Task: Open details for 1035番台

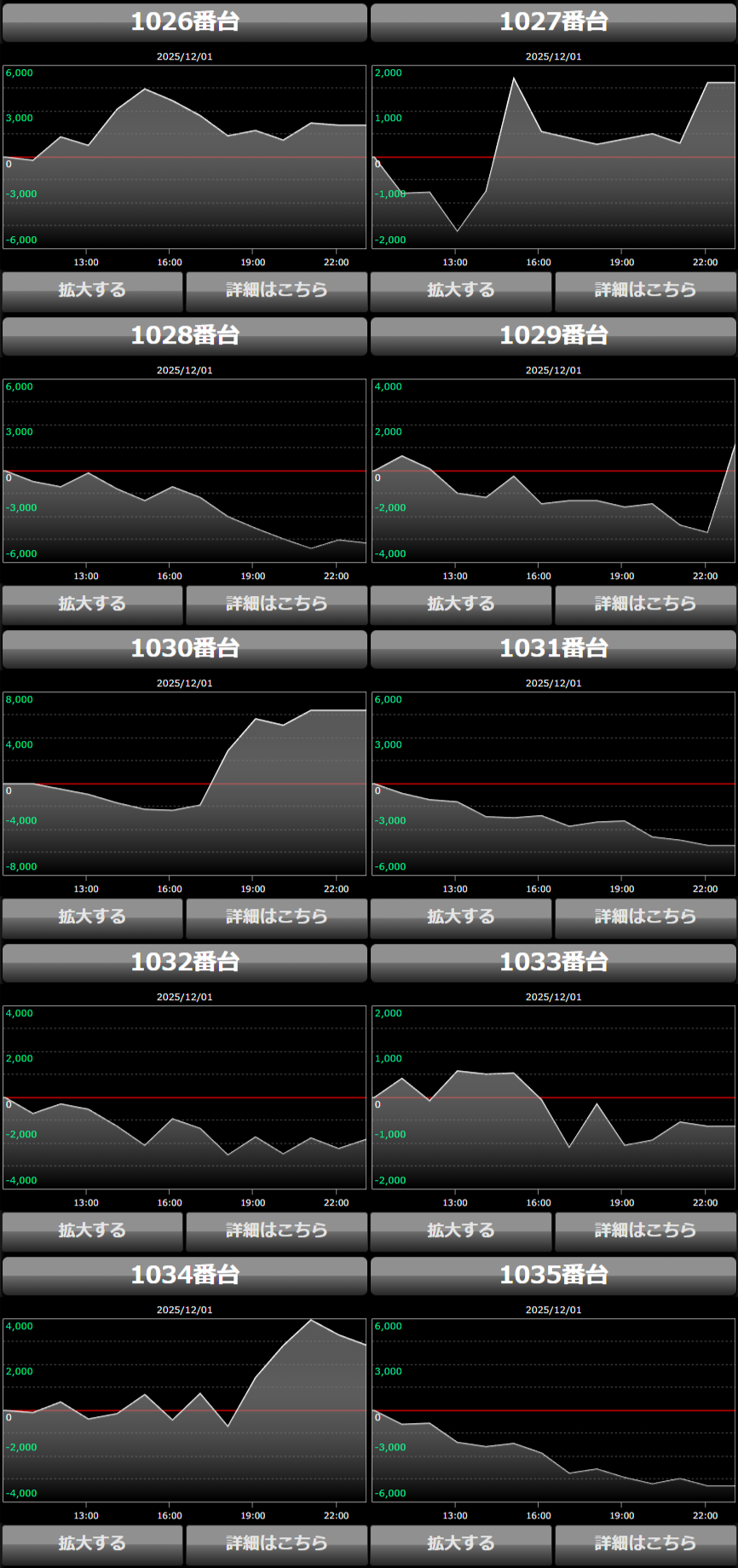Action: pyautogui.click(x=645, y=1544)
